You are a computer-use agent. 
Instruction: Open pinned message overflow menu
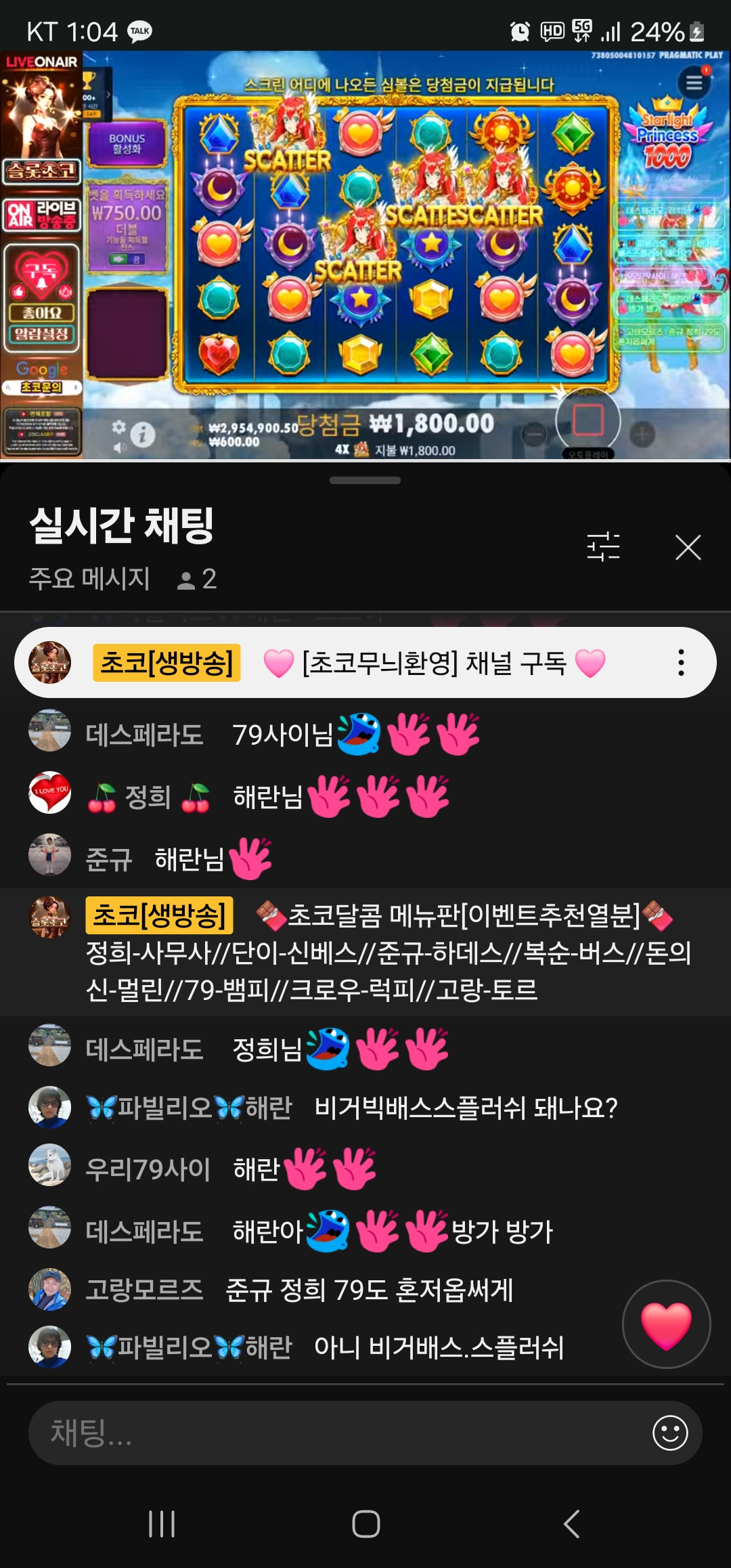[681, 663]
